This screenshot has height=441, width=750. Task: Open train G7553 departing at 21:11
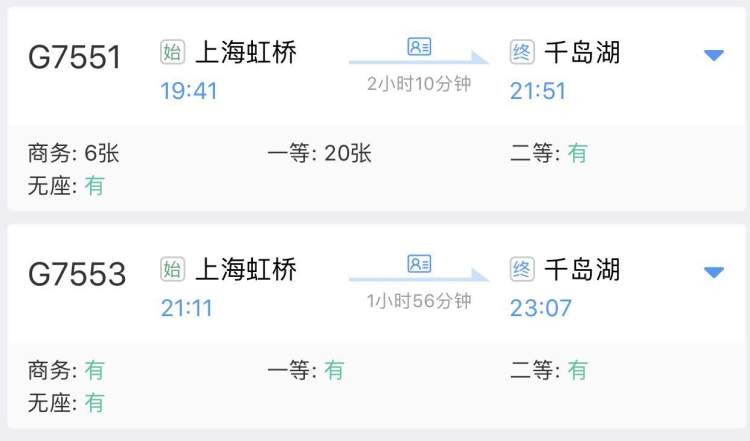coord(77,274)
